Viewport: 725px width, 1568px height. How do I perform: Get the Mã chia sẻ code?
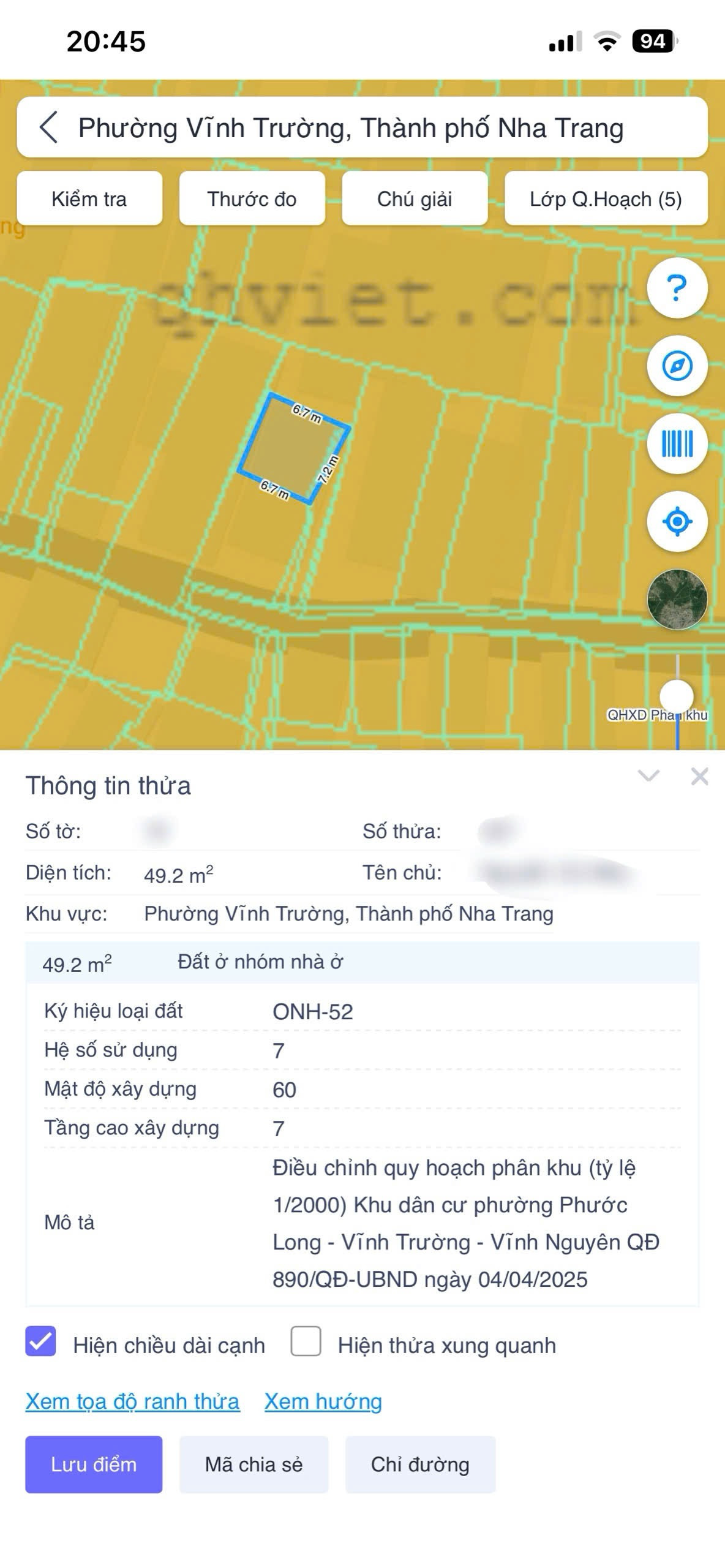tap(254, 1464)
